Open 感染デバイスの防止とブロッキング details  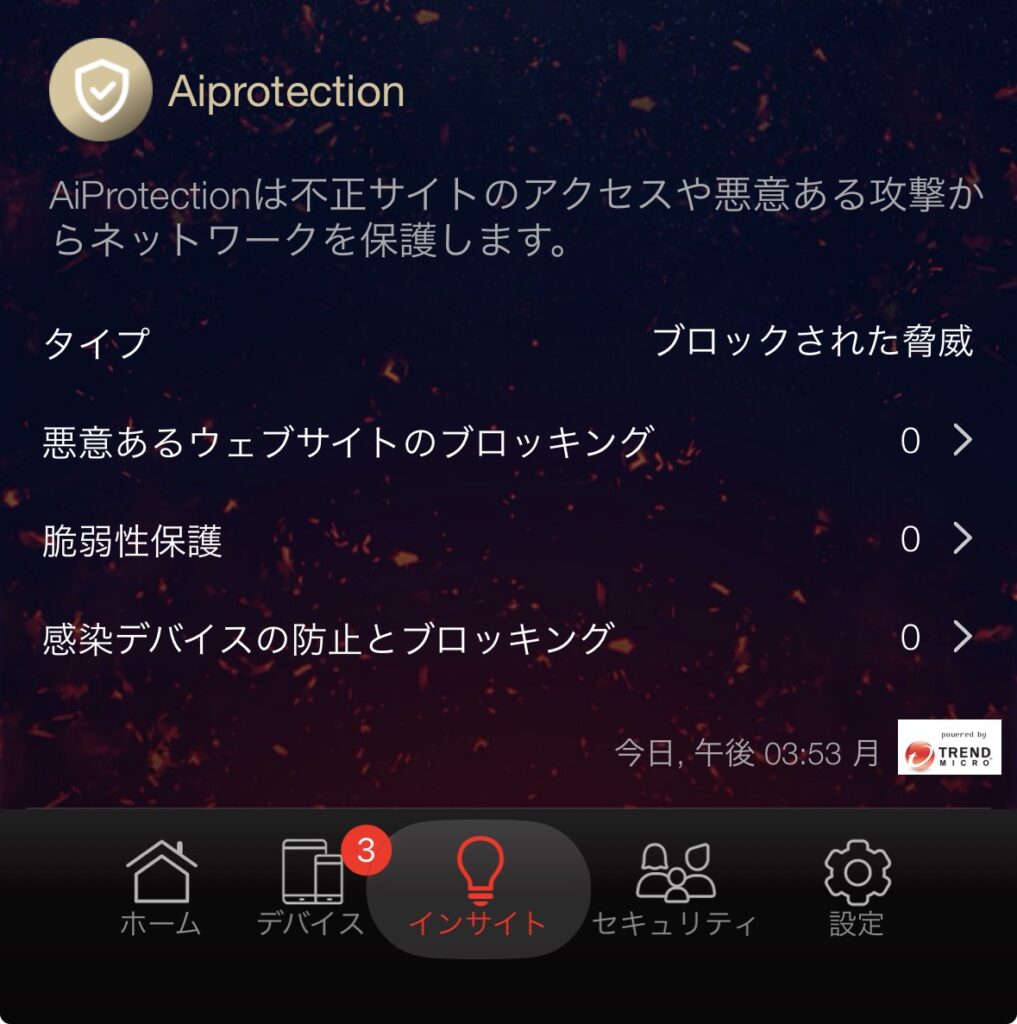(x=508, y=637)
